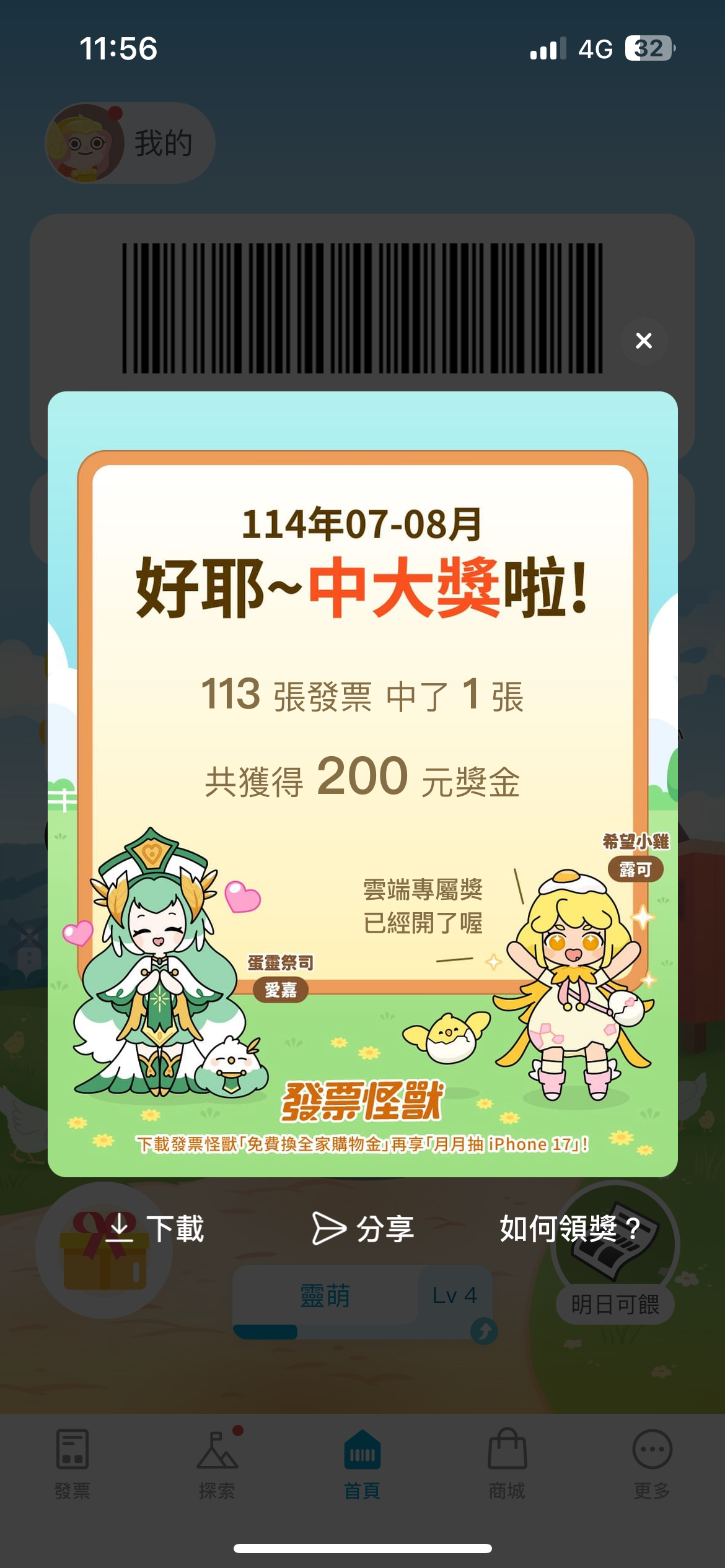Screen dimensions: 725x1568
Task: Dismiss the prize result popup
Action: pos(644,341)
